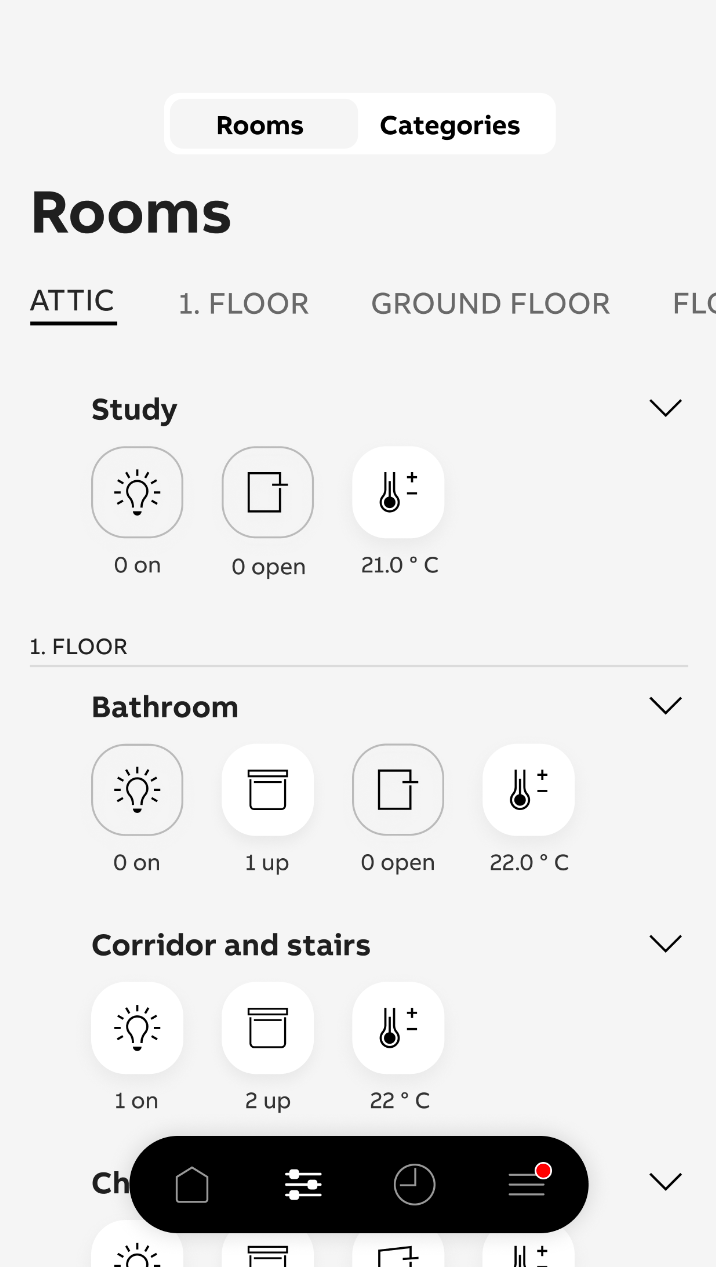Adjust Bathroom temperature at 22.0 °C
The image size is (716, 1267).
pyautogui.click(x=529, y=790)
